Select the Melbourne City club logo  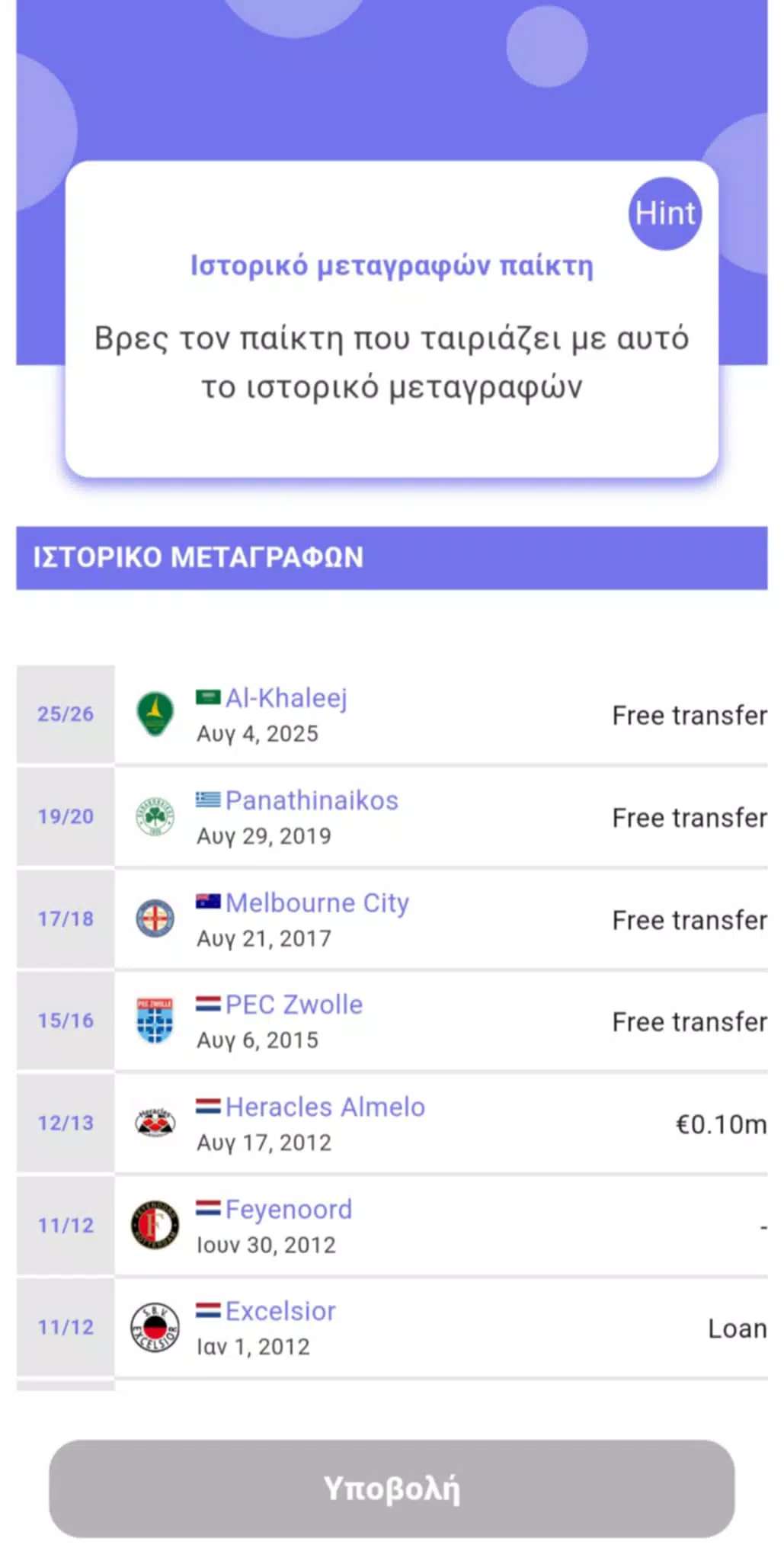pos(155,919)
